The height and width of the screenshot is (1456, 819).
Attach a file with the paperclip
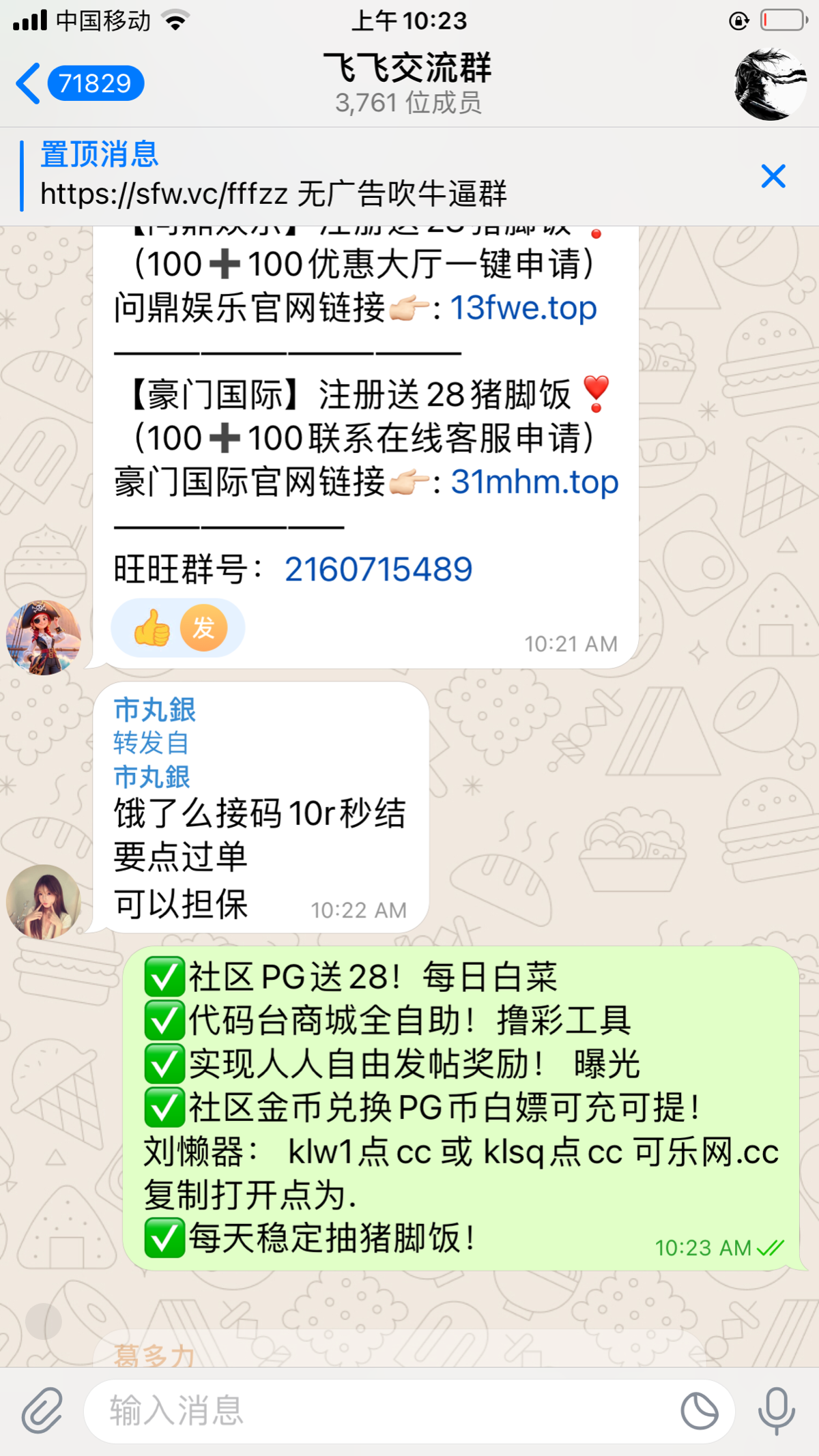[x=42, y=1410]
